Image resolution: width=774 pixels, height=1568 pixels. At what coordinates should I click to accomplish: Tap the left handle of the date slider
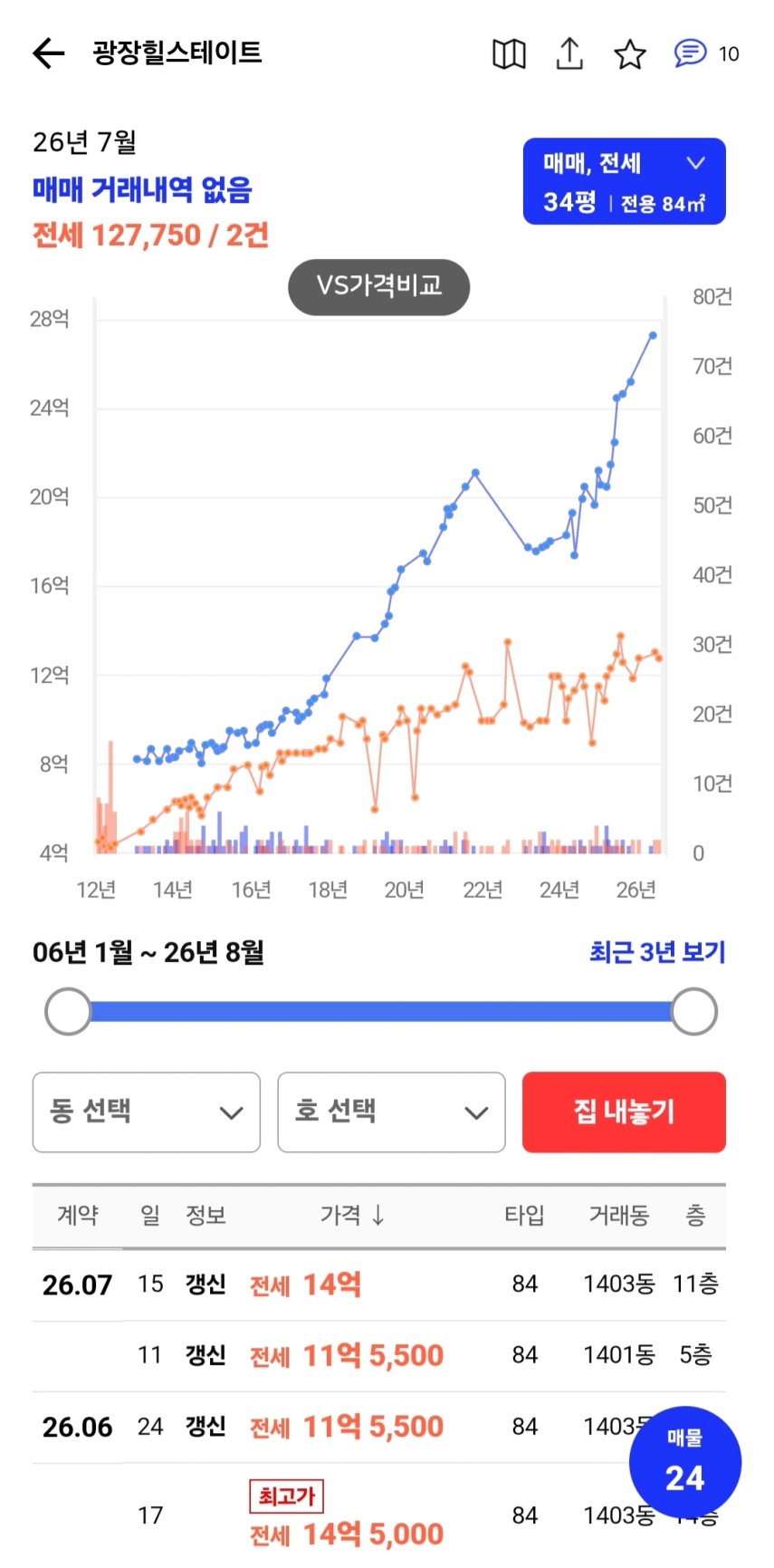pyautogui.click(x=69, y=1012)
